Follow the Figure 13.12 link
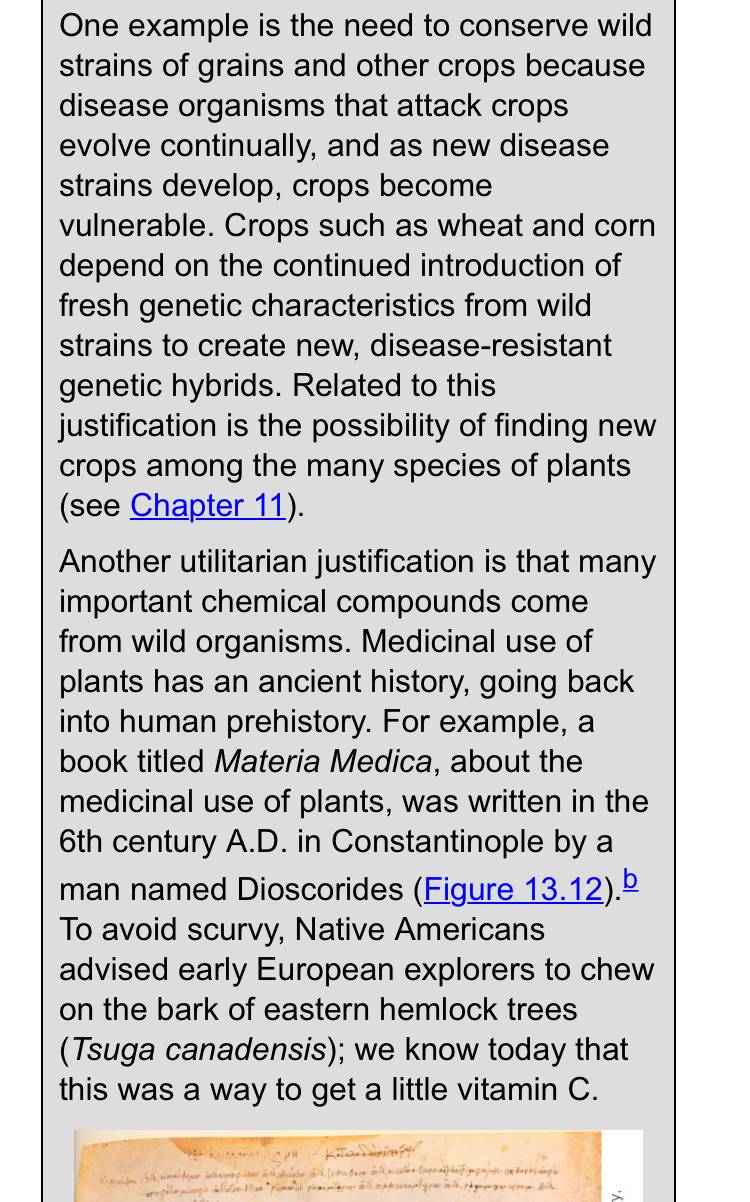The height and width of the screenshot is (1202, 750). [x=513, y=890]
